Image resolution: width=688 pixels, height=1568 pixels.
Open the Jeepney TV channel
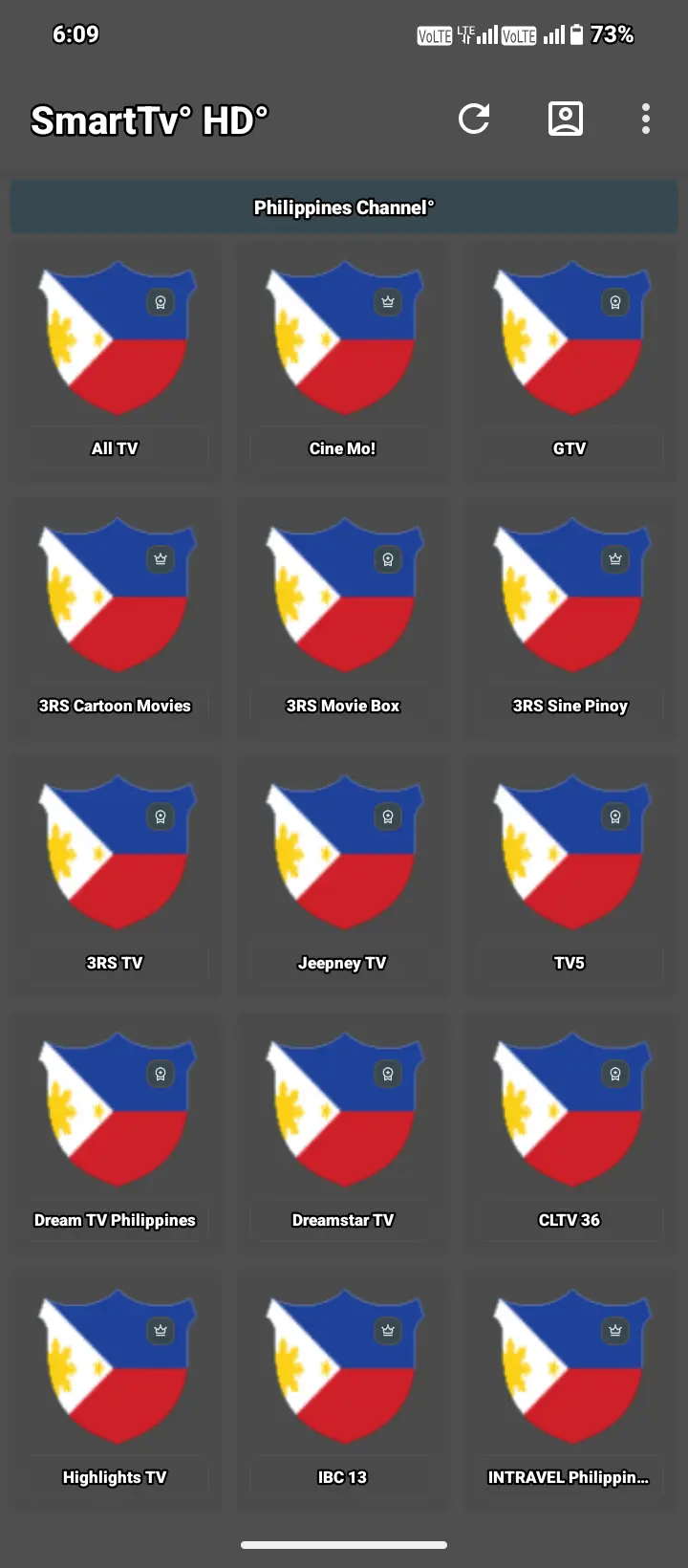pyautogui.click(x=342, y=876)
